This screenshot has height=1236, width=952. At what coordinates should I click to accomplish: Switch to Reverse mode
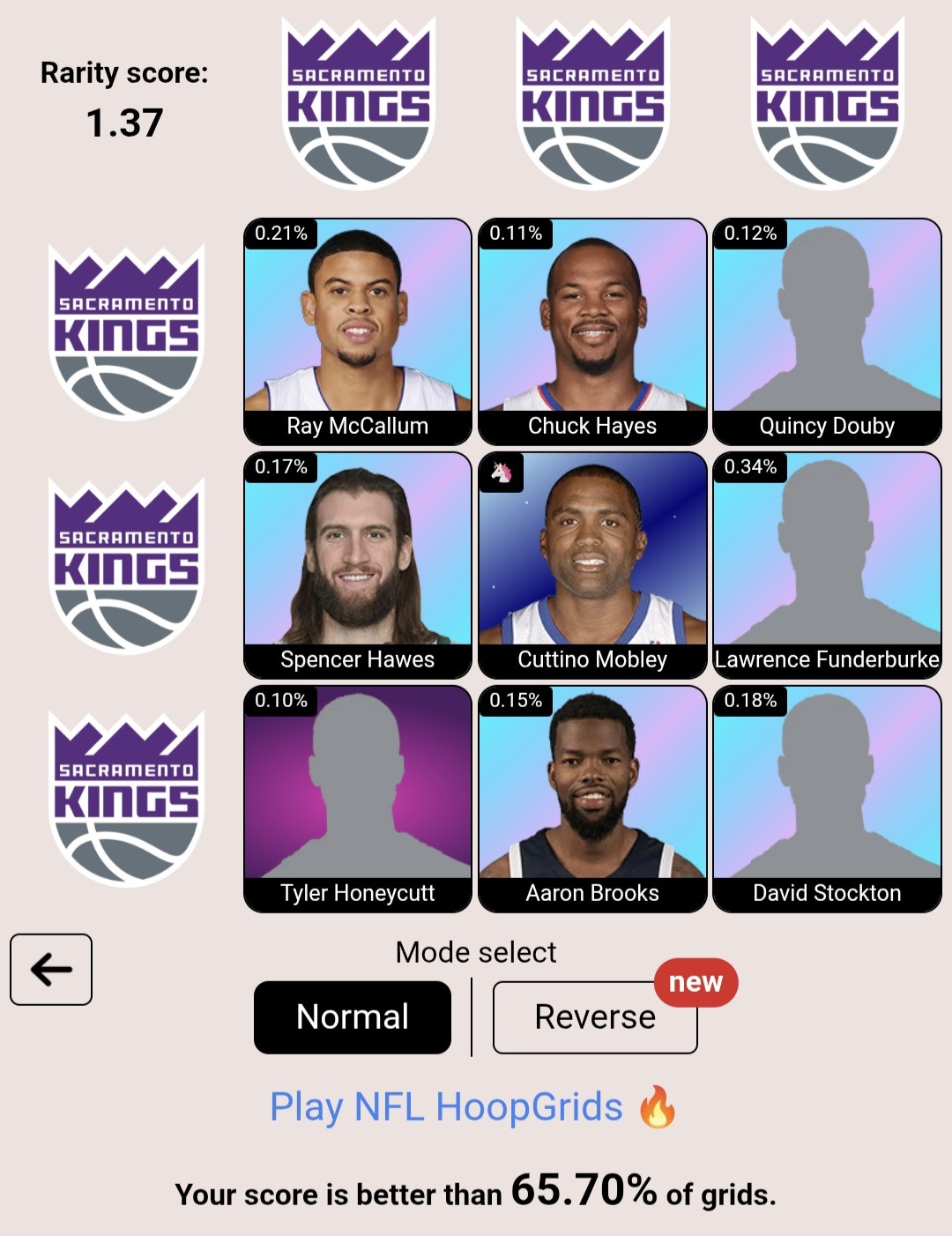(x=595, y=1016)
